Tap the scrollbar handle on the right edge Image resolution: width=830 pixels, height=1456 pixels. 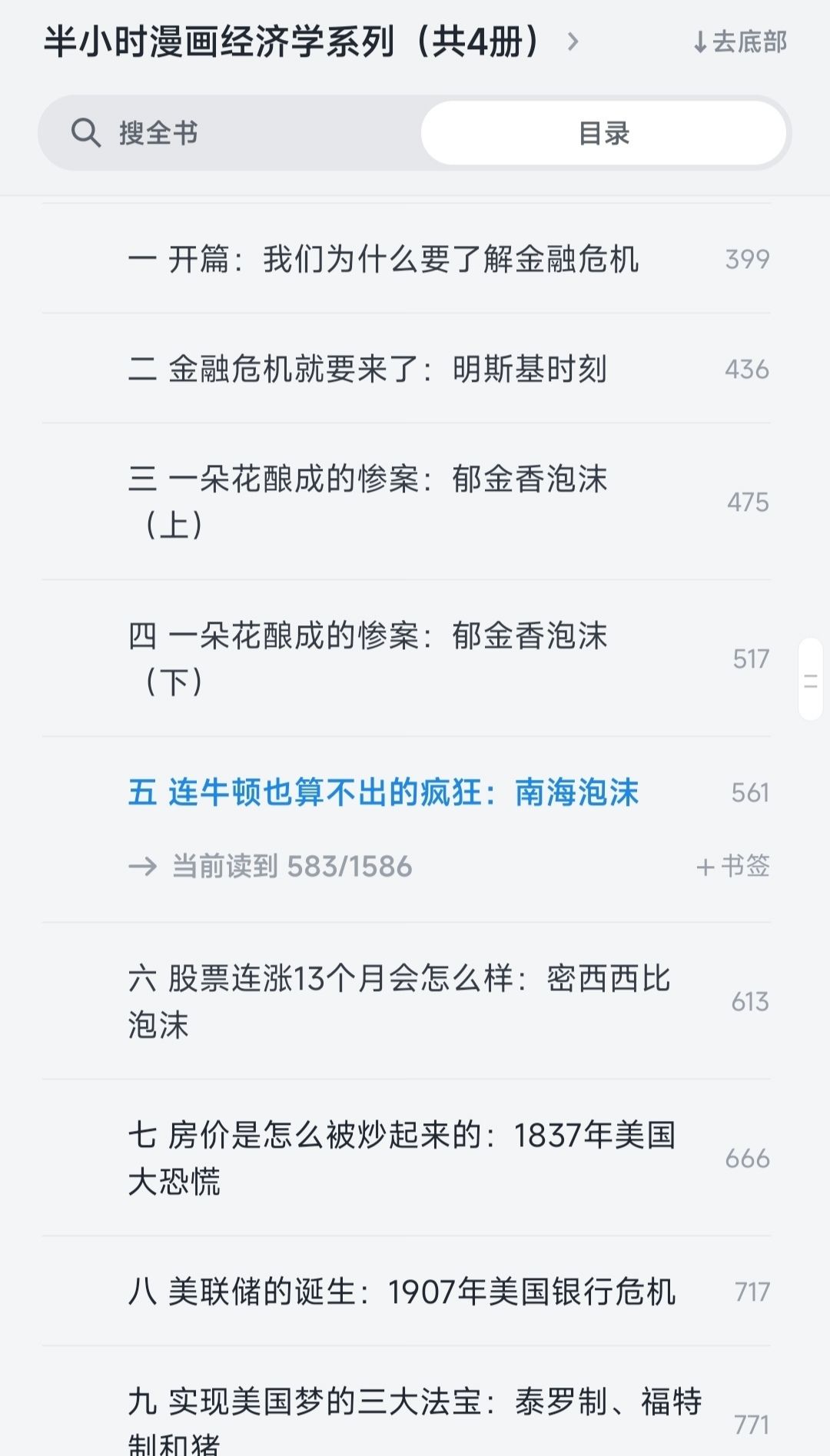tap(810, 679)
